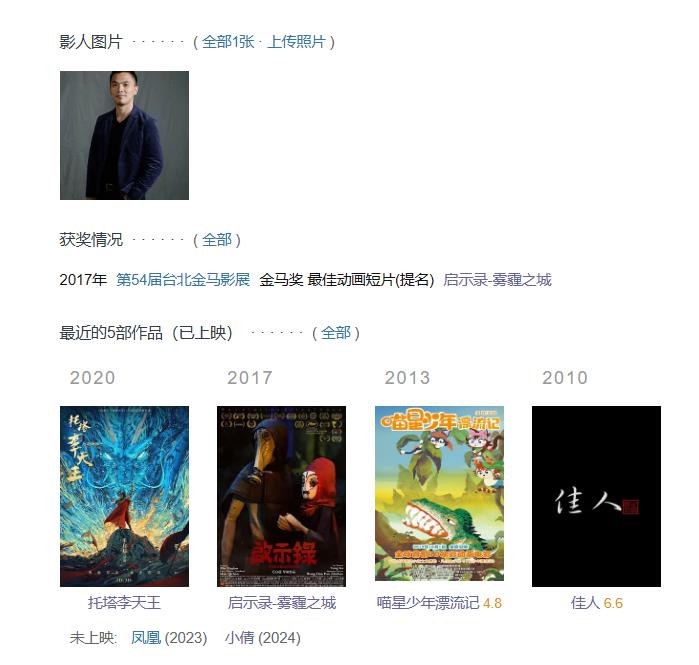Screen dimensions: 699x665
Task: Open 第54届台北金马影展 festival link
Action: [183, 280]
